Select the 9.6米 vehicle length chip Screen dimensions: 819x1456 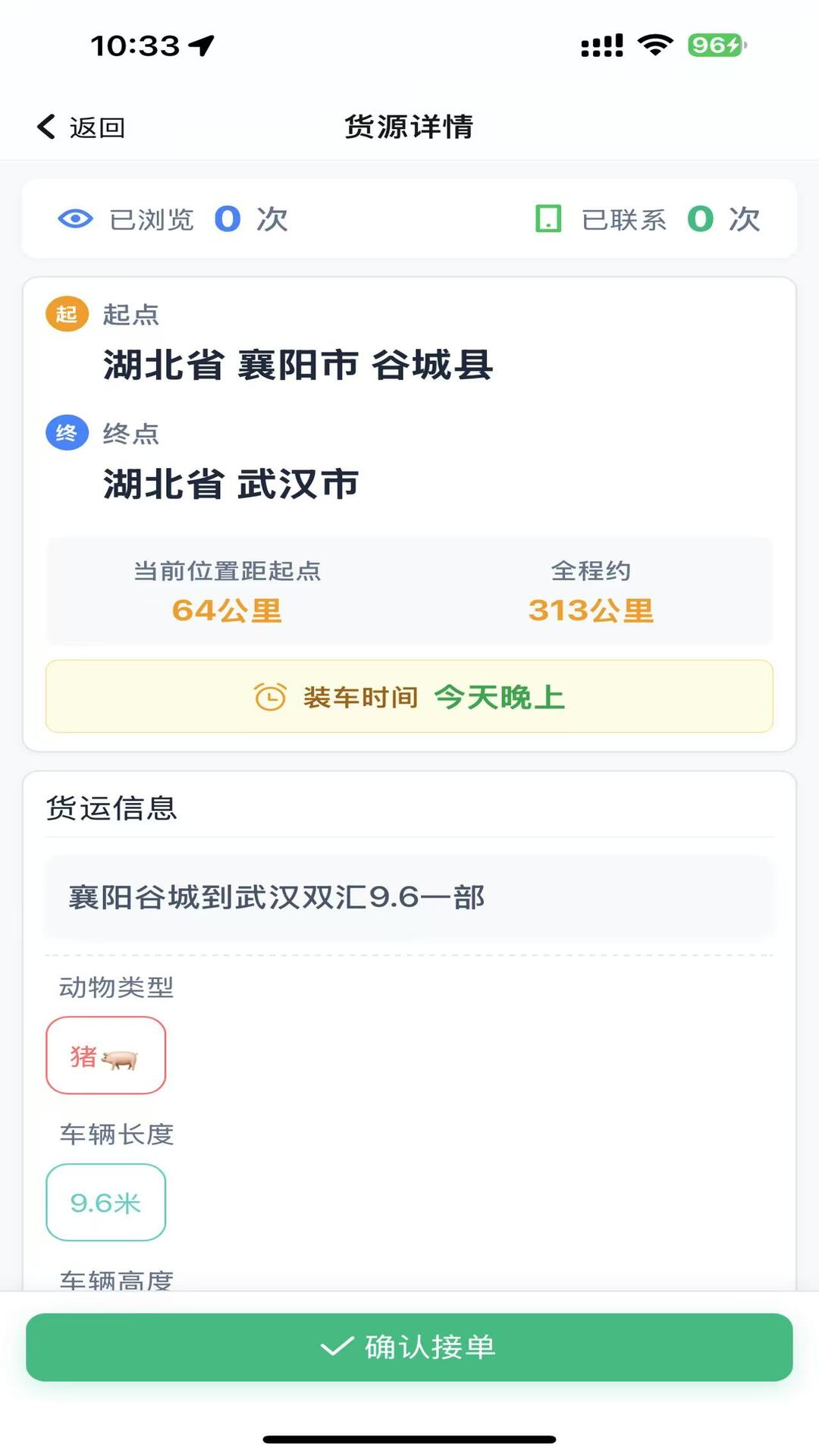pyautogui.click(x=105, y=1202)
